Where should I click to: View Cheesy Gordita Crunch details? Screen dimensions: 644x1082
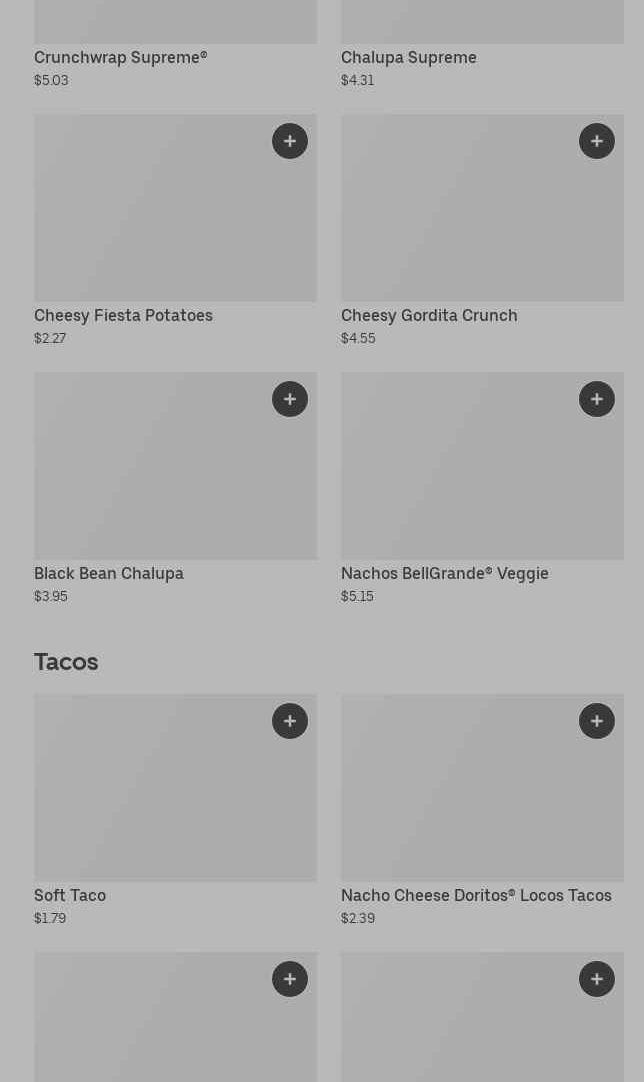tap(460, 220)
